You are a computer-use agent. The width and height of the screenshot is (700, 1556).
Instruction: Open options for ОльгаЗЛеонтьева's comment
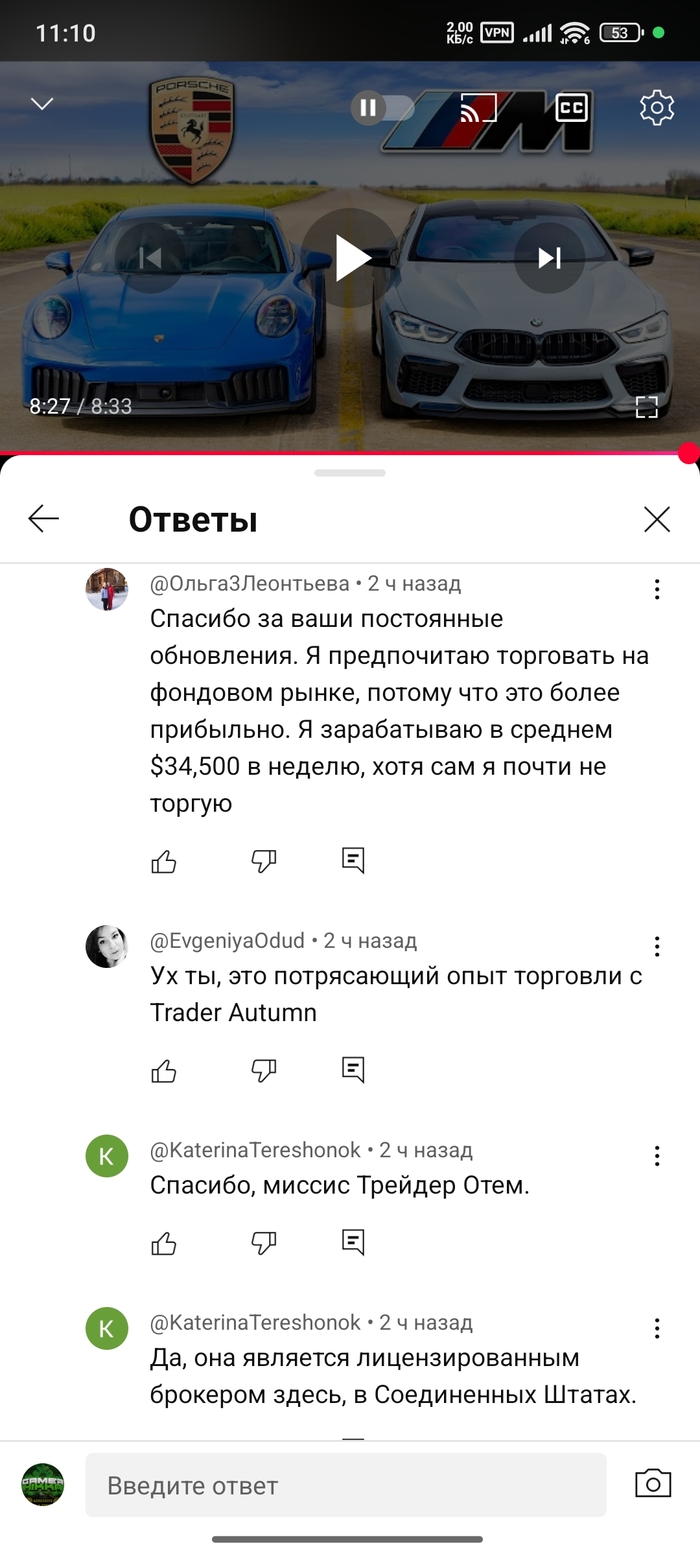coord(657,589)
